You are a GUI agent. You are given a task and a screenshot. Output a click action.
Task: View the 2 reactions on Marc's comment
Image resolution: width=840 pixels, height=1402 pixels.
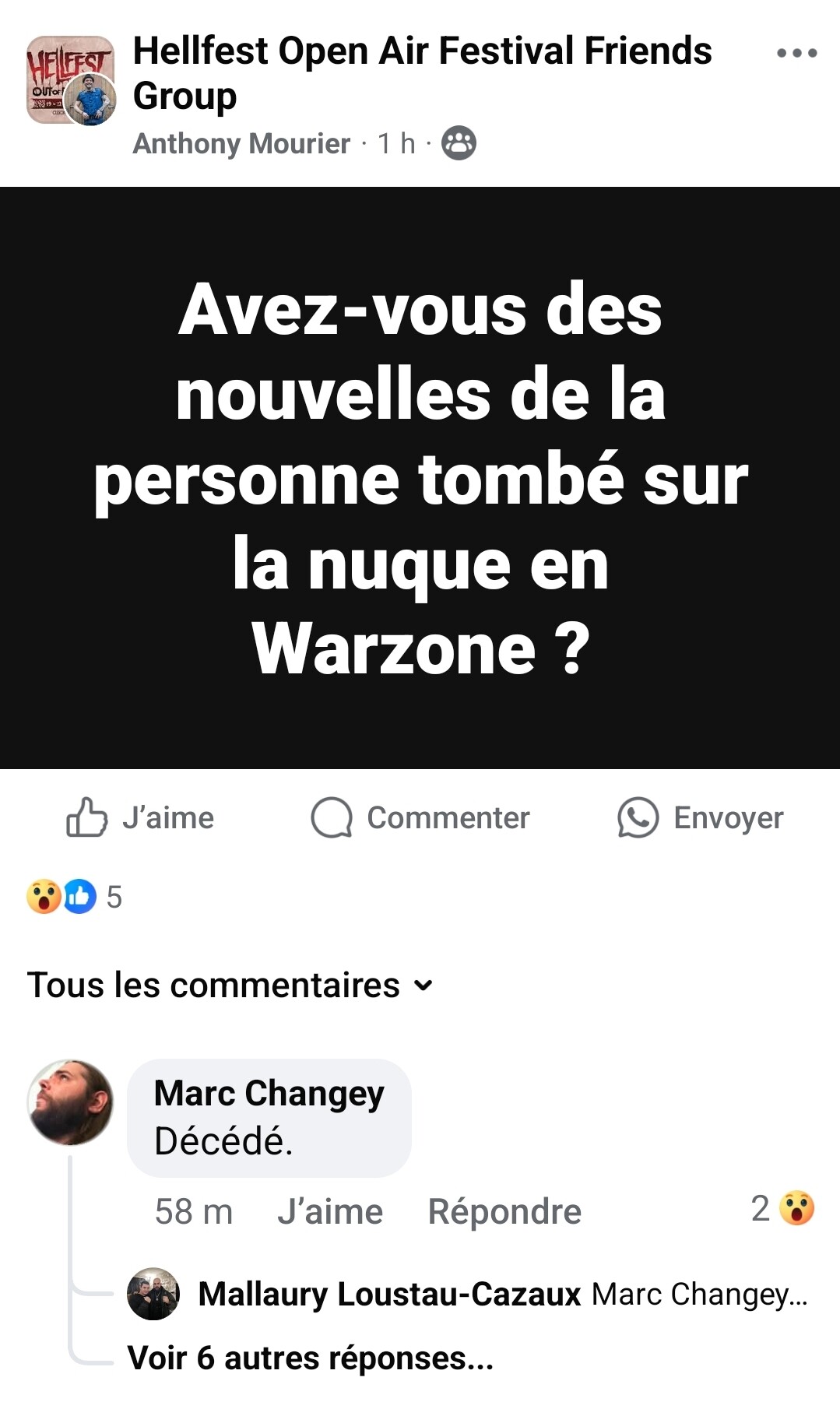(782, 1209)
